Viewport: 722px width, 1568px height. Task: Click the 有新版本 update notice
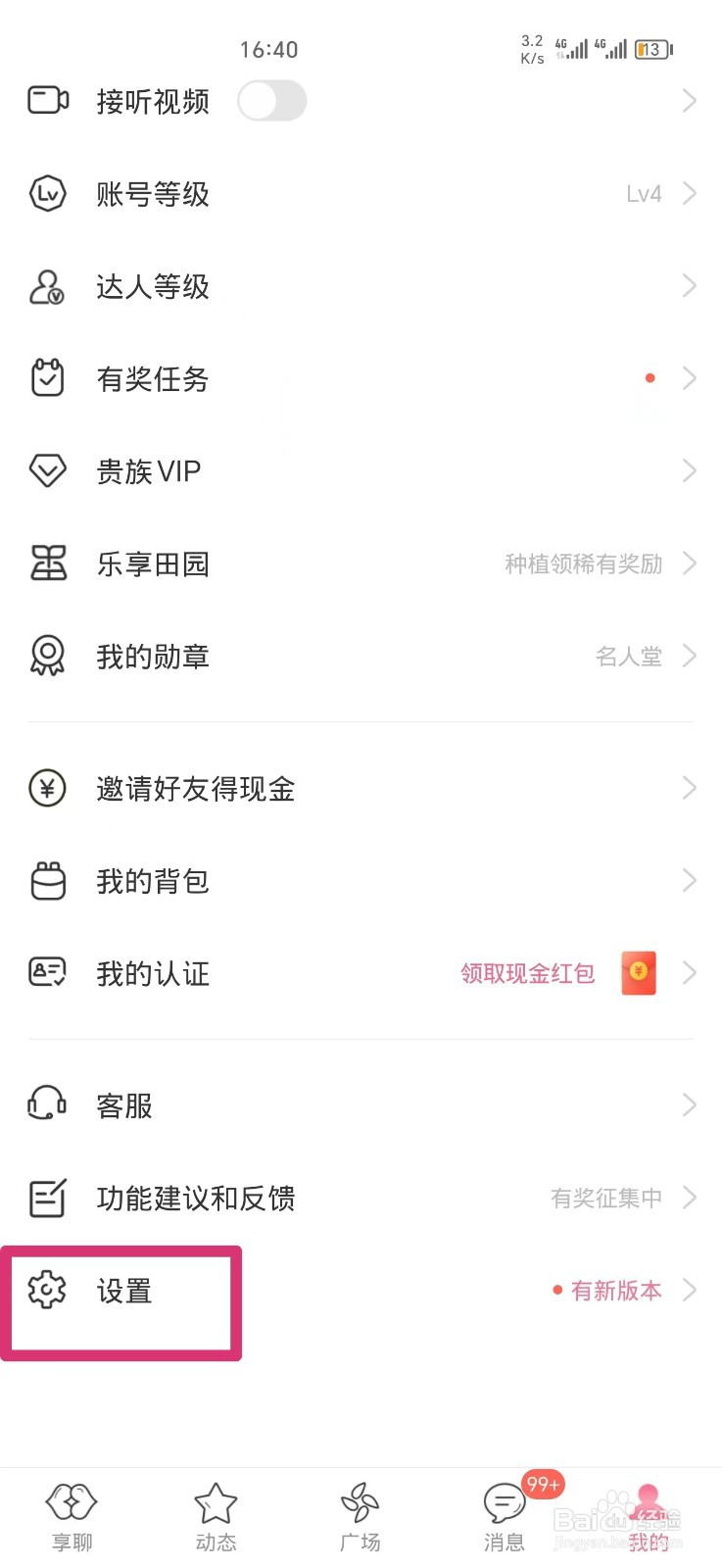[x=615, y=1291]
